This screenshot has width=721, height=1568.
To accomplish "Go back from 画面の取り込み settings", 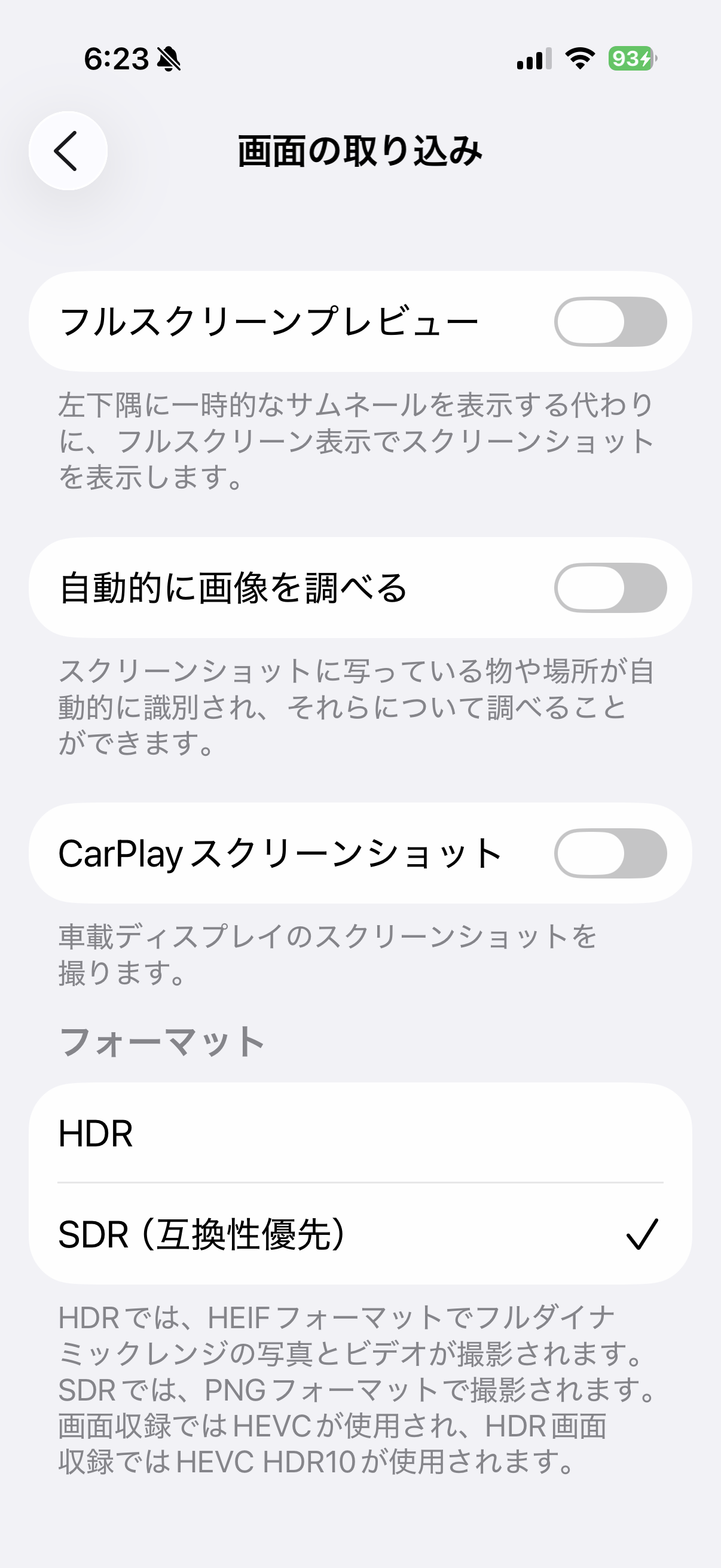I will point(68,151).
